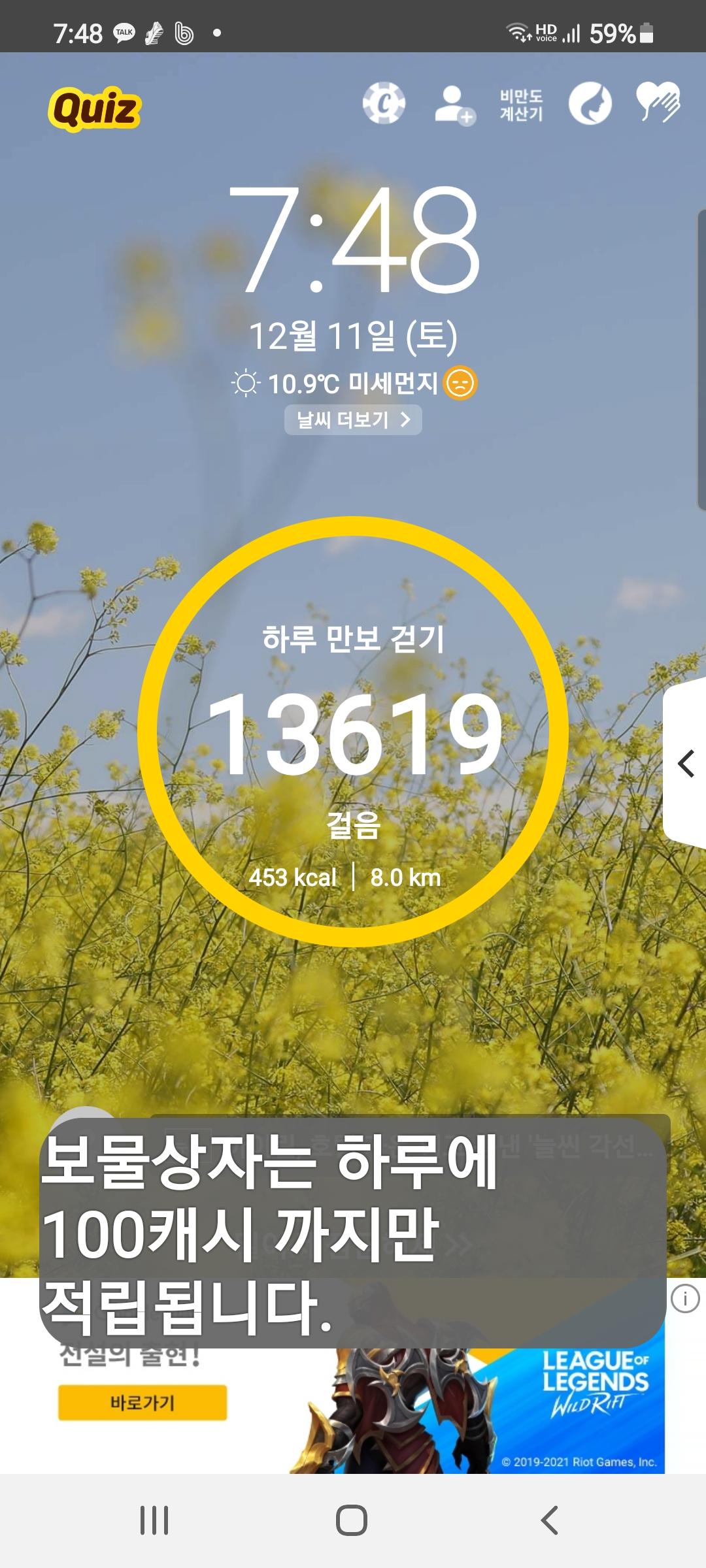
Task: Open the daily step count circle
Action: click(x=353, y=732)
